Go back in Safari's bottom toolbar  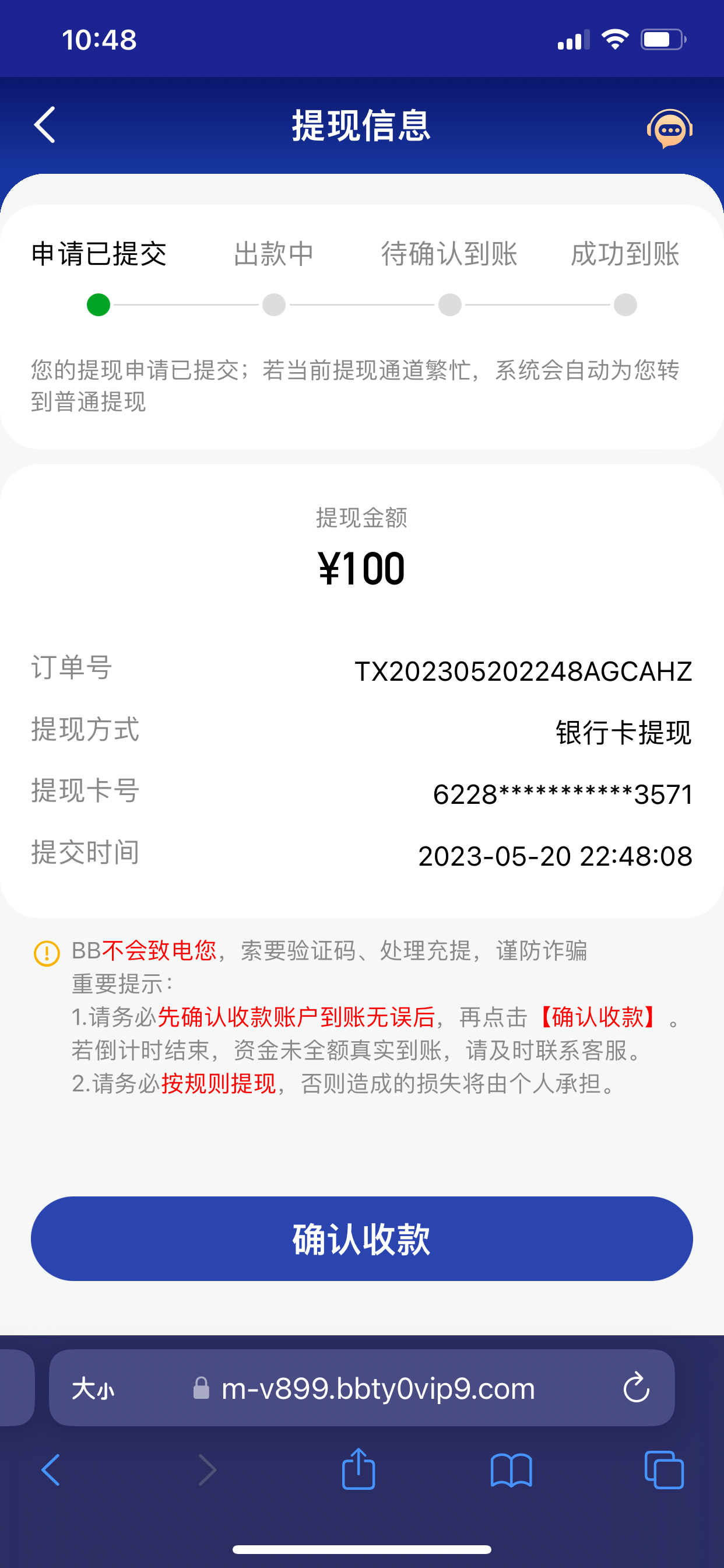(x=51, y=1470)
